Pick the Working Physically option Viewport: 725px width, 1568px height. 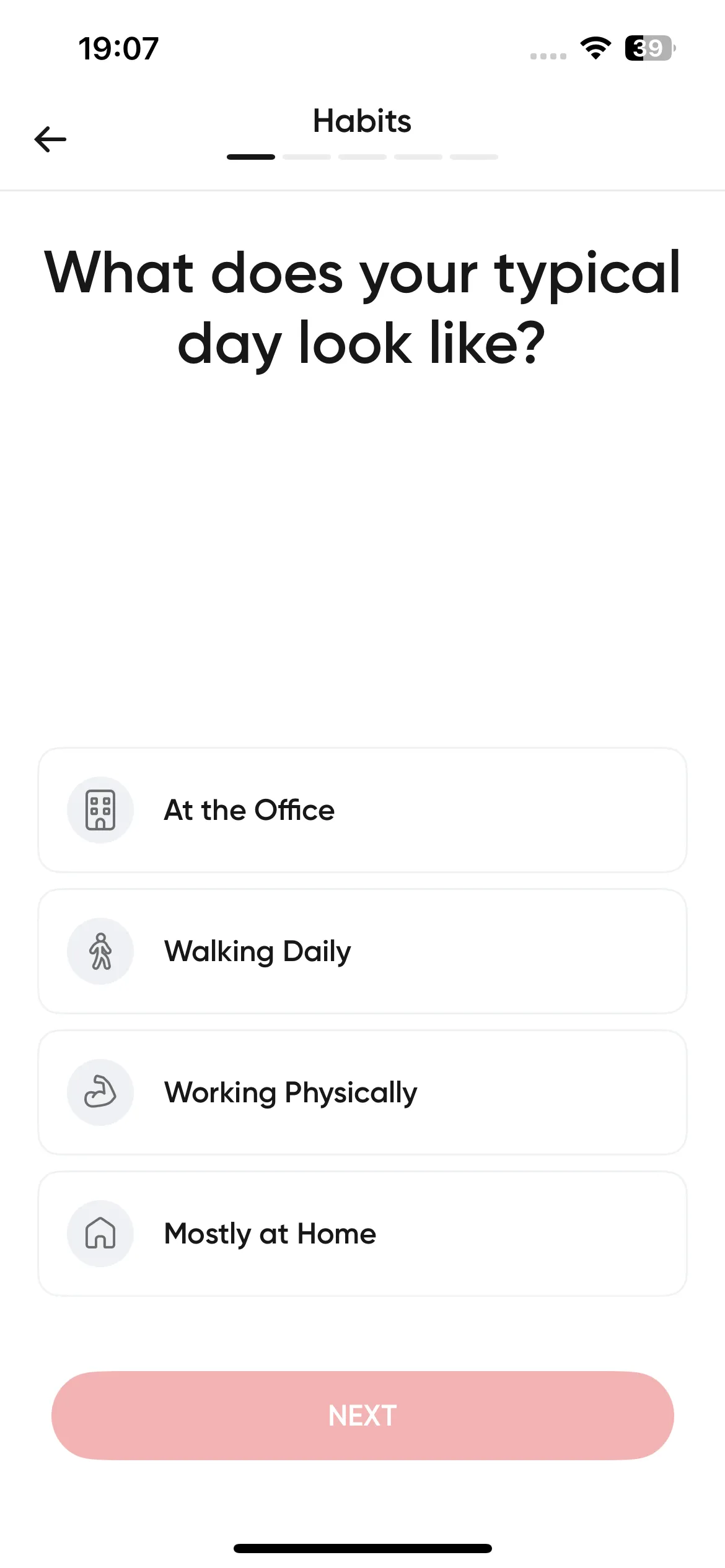click(362, 1092)
